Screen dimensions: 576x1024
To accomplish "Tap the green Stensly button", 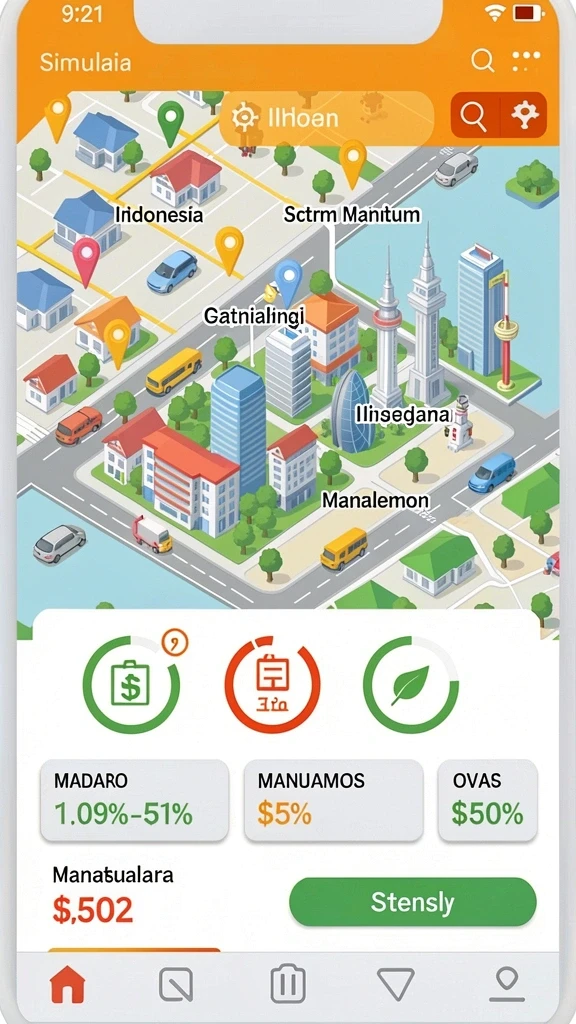I will [x=413, y=902].
